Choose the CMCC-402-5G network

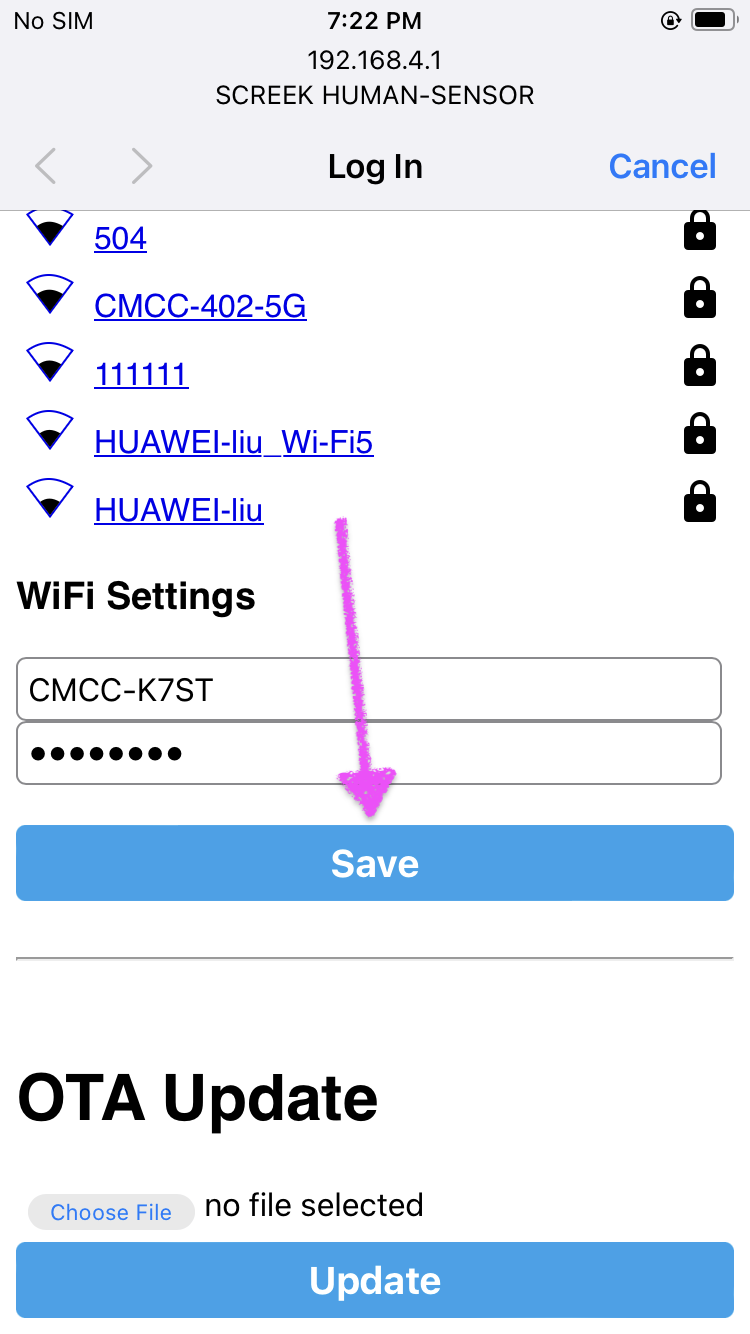(x=200, y=306)
